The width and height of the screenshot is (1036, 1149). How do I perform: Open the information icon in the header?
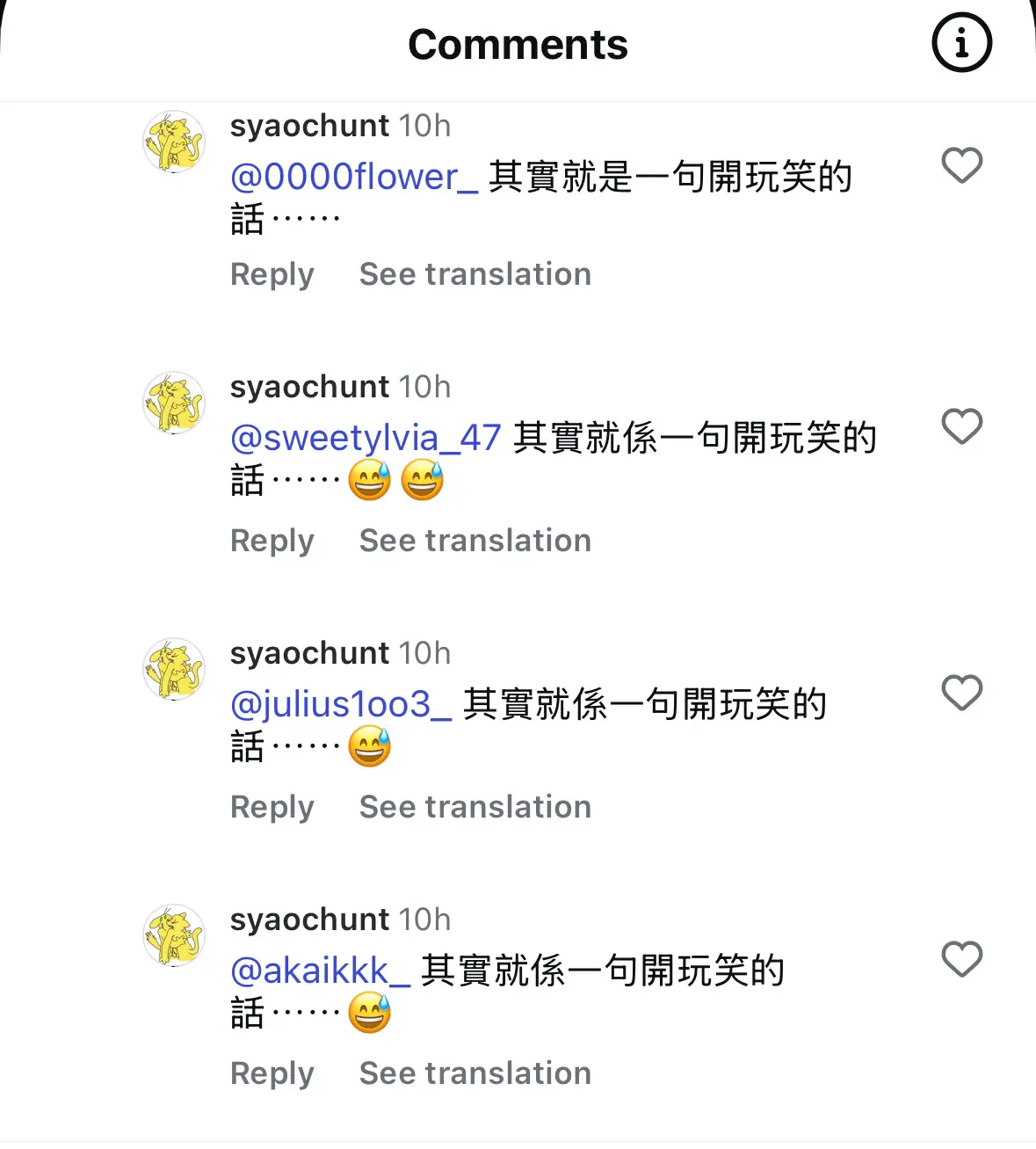[960, 42]
